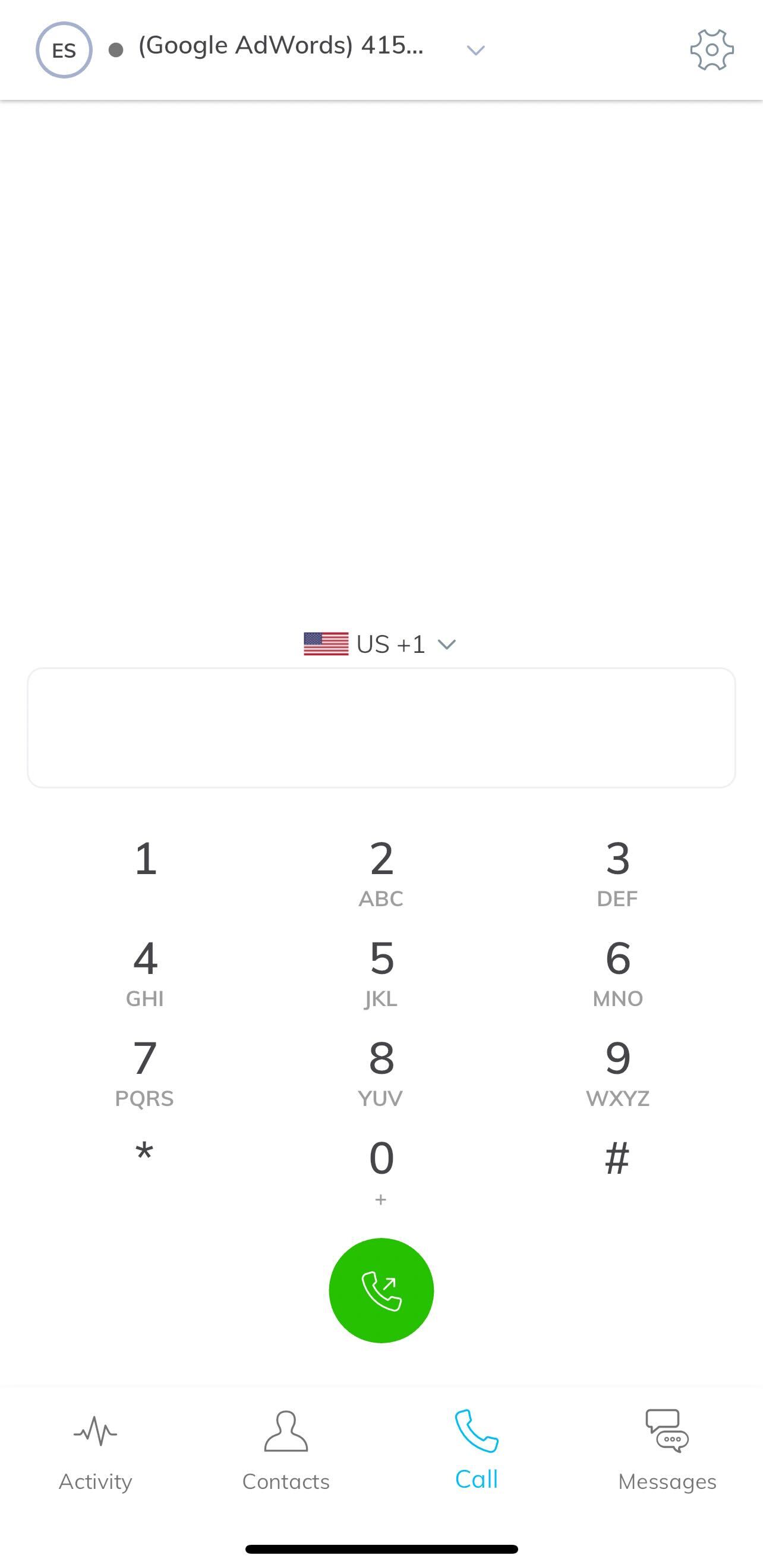Enter digit 5 JKL
Screen dimensions: 763x1568
pos(381,972)
